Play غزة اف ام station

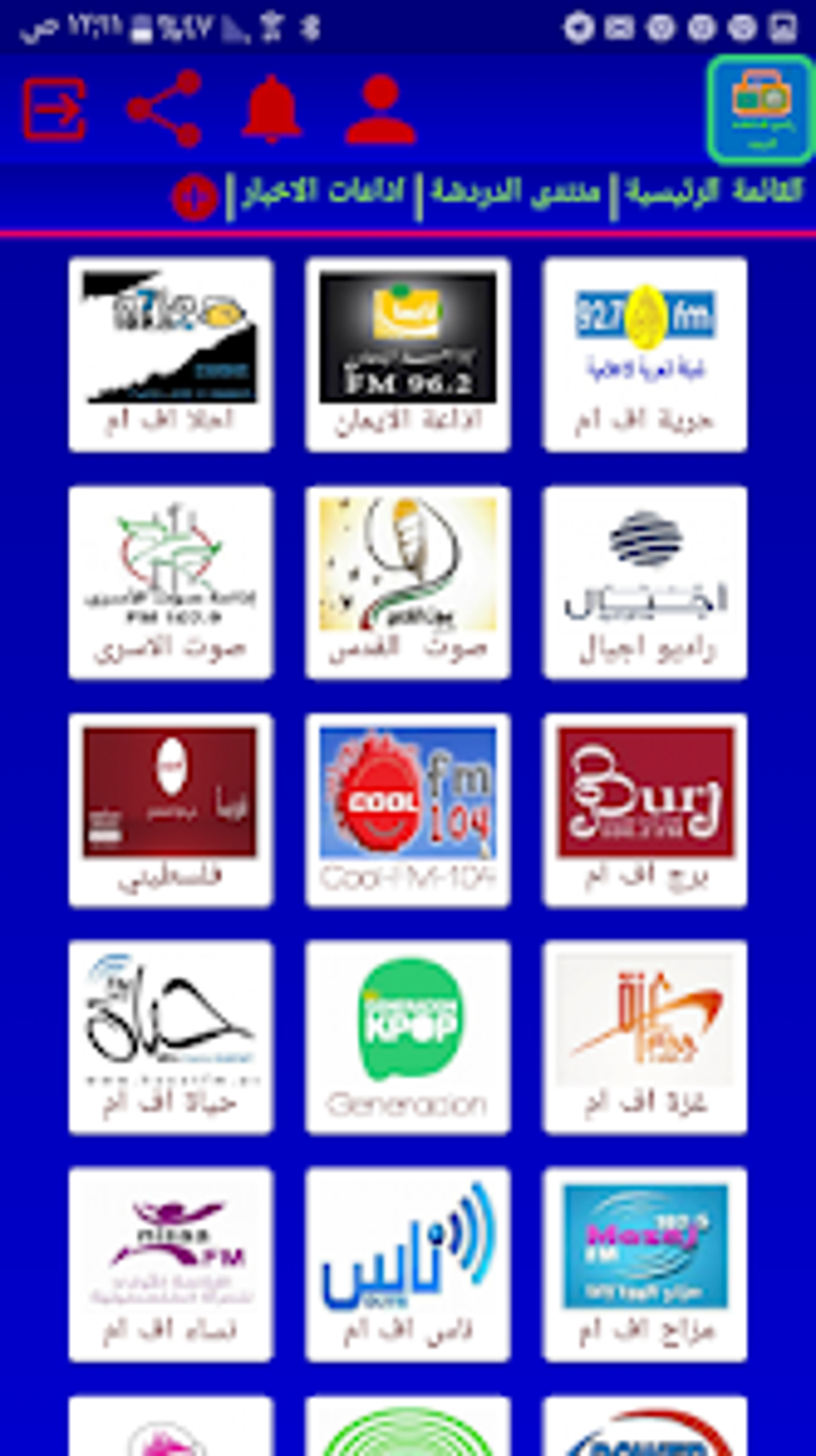pos(645,1037)
